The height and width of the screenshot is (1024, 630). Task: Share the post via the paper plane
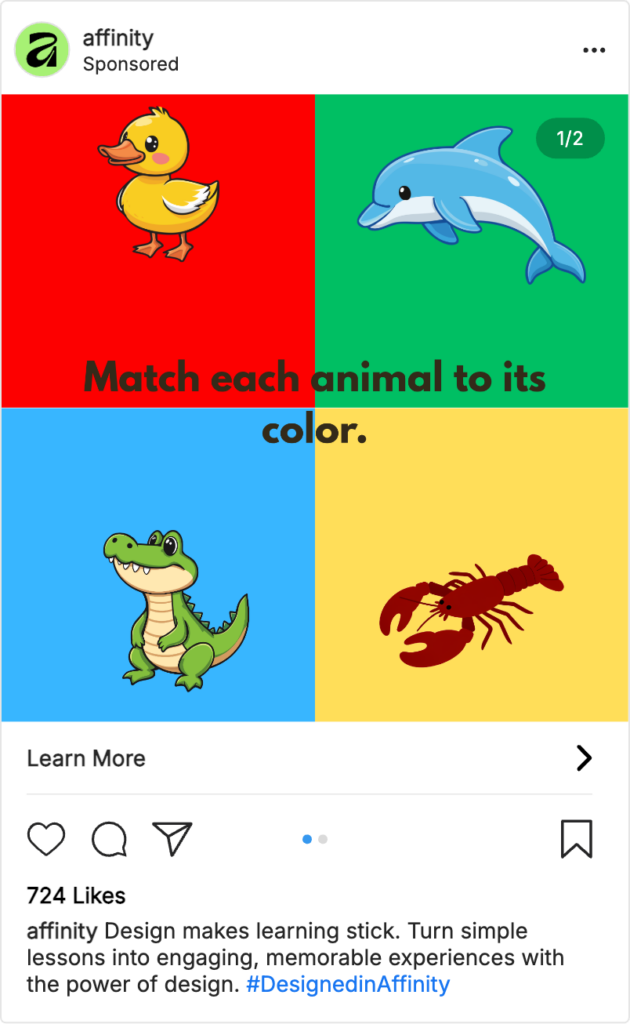(172, 839)
